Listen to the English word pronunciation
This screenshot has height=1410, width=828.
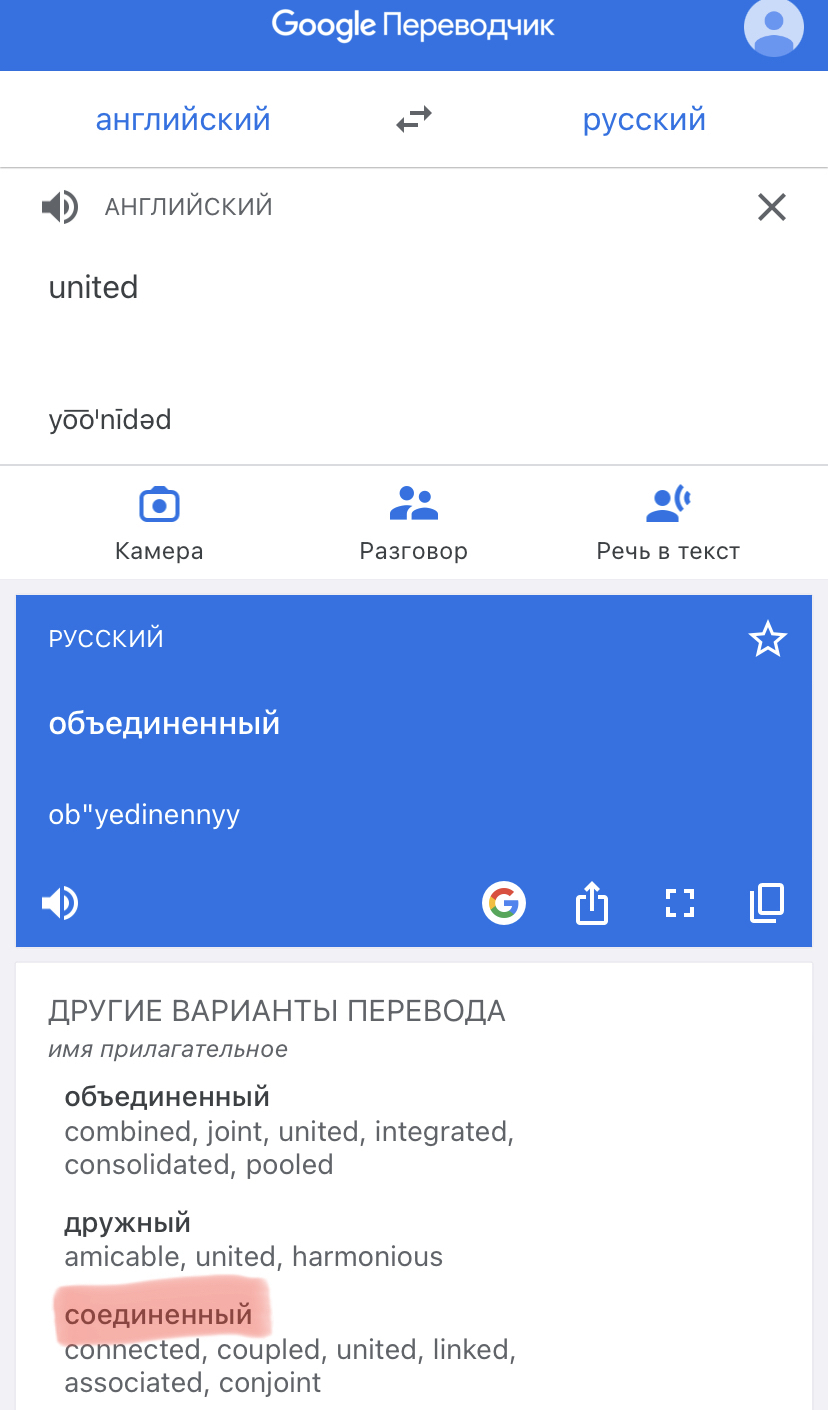pos(59,208)
